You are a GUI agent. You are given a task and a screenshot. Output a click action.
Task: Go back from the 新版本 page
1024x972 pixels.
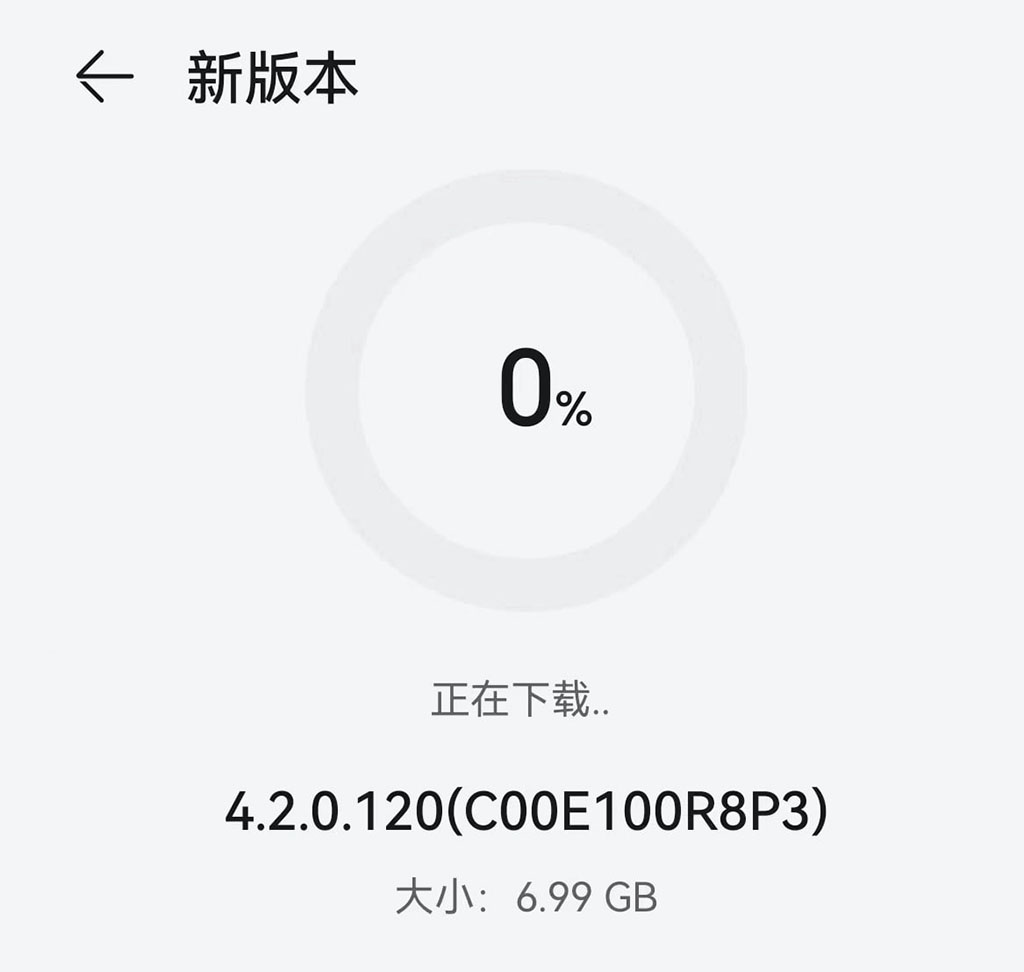point(104,78)
